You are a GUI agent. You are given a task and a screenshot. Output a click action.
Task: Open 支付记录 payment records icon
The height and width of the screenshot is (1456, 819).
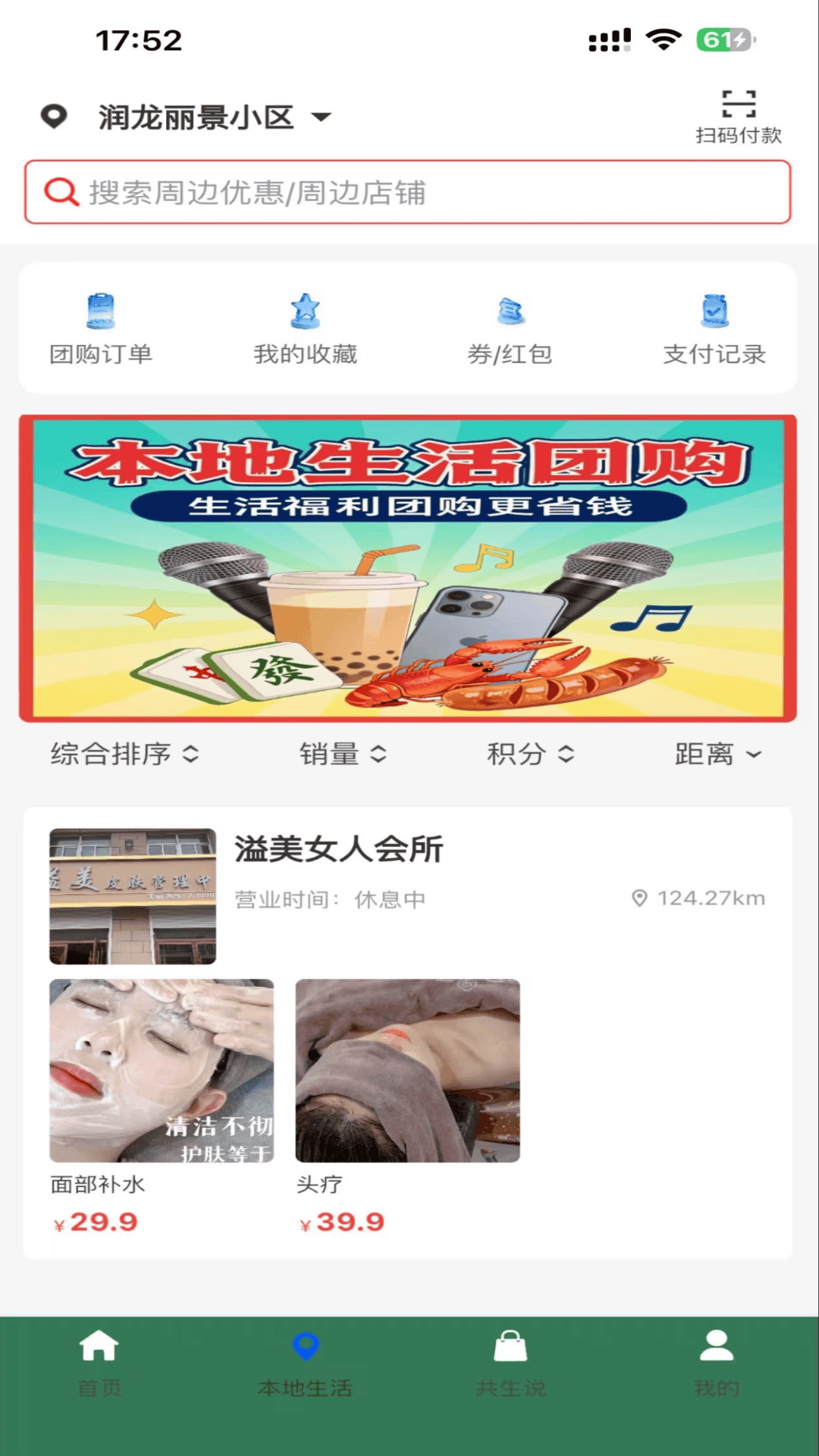click(x=714, y=309)
